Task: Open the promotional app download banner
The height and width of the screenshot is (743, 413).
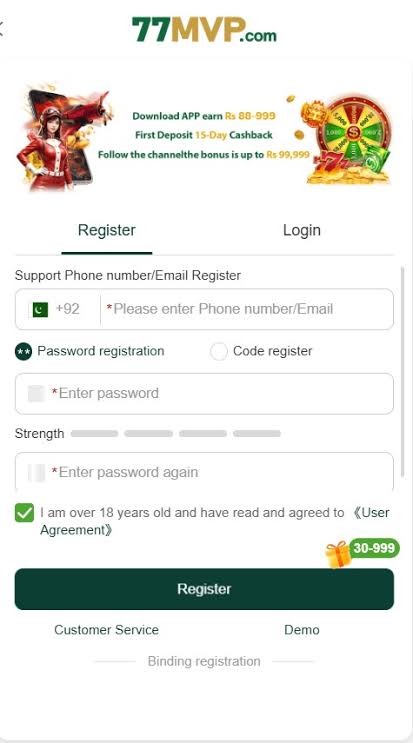Action: point(204,136)
